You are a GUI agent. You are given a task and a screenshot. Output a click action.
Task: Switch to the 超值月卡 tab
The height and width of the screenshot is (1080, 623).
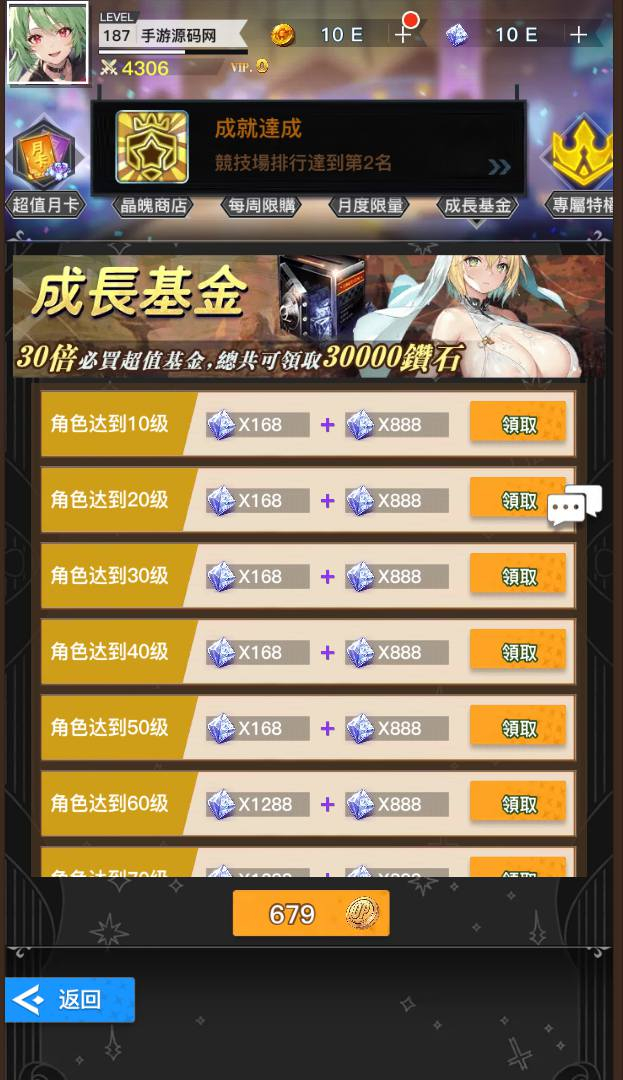(x=45, y=205)
